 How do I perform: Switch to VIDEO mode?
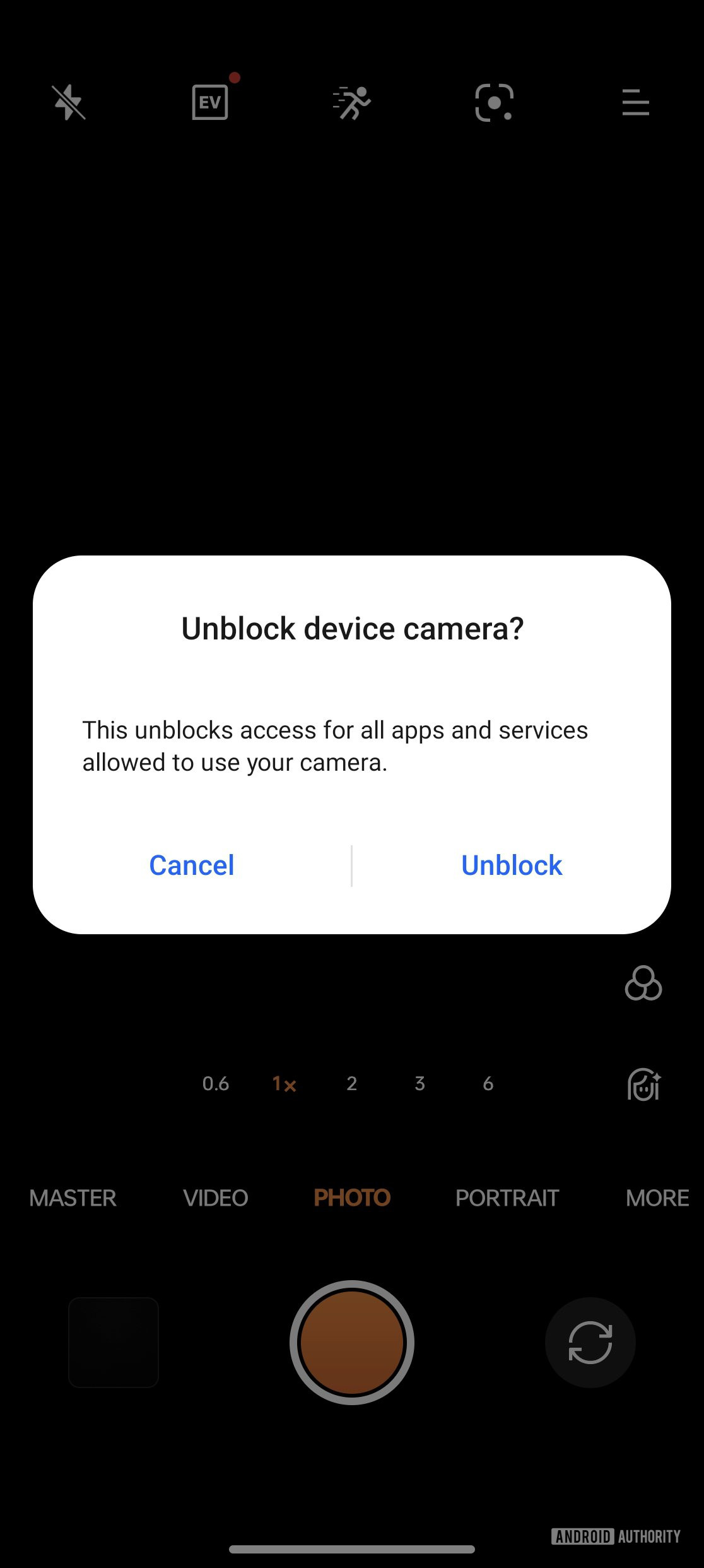216,1198
